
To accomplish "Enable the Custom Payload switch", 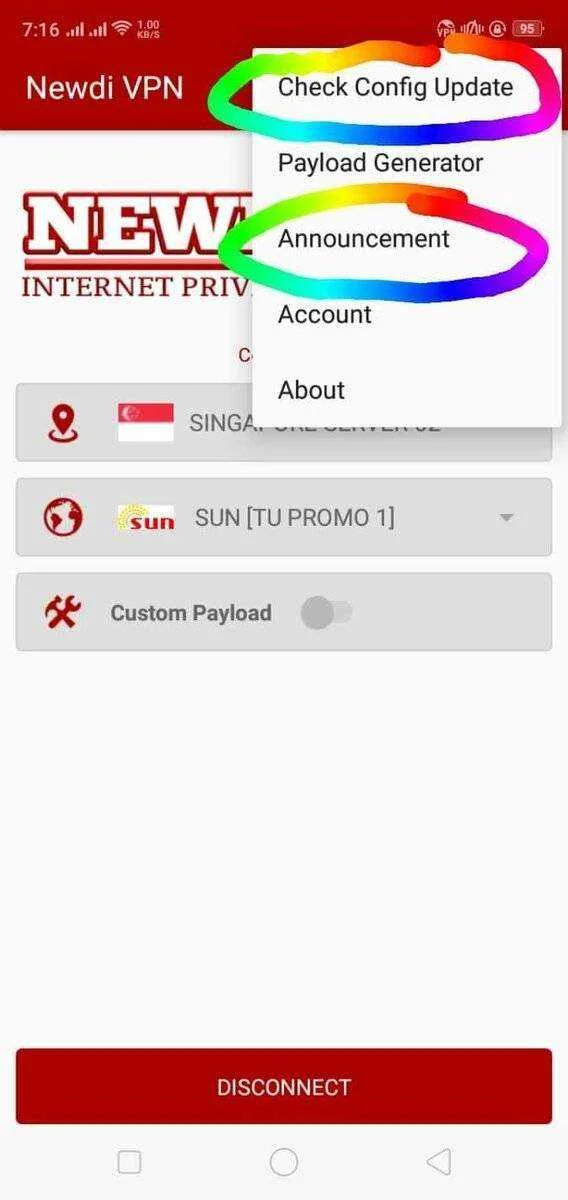I will (327, 613).
